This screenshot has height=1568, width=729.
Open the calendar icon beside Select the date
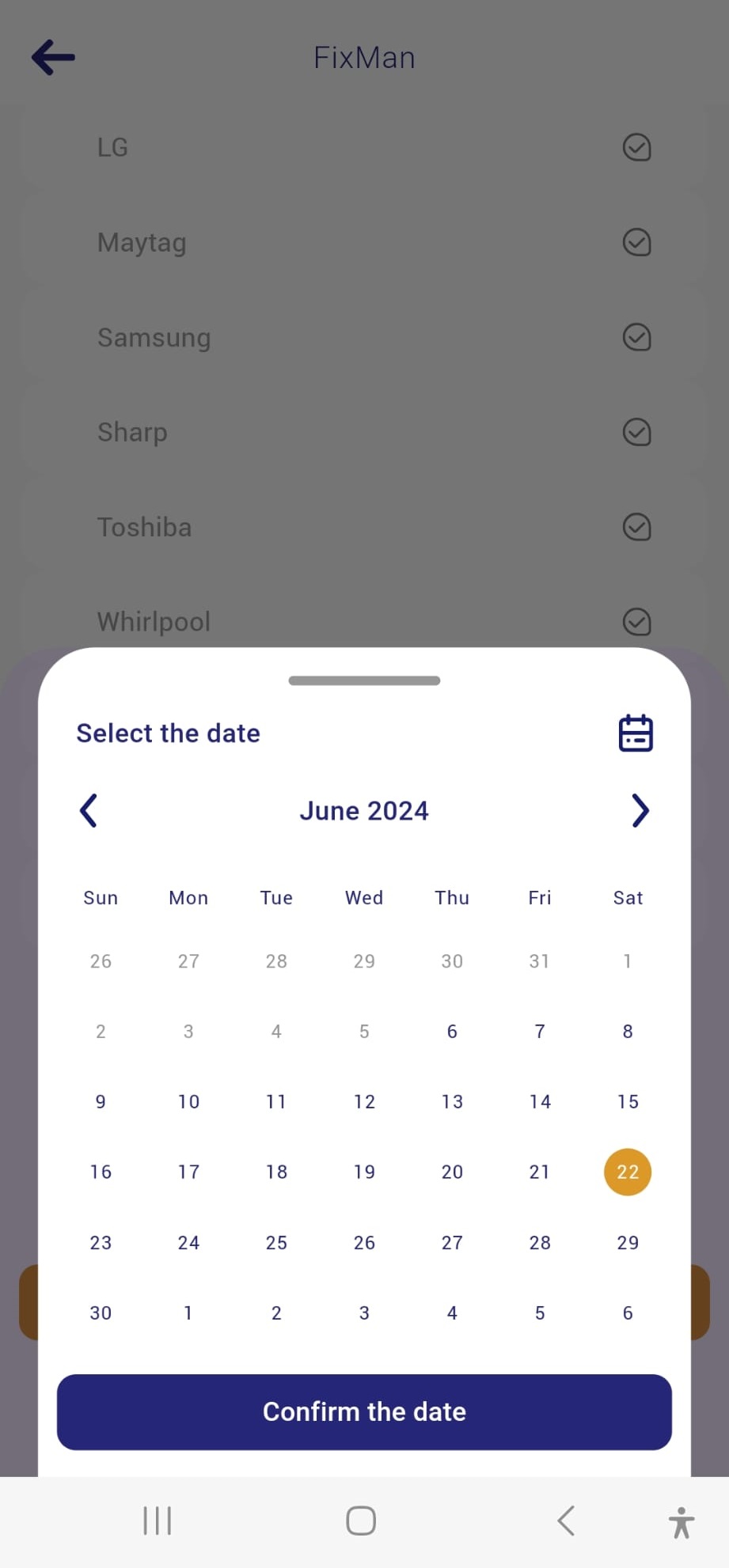(635, 733)
